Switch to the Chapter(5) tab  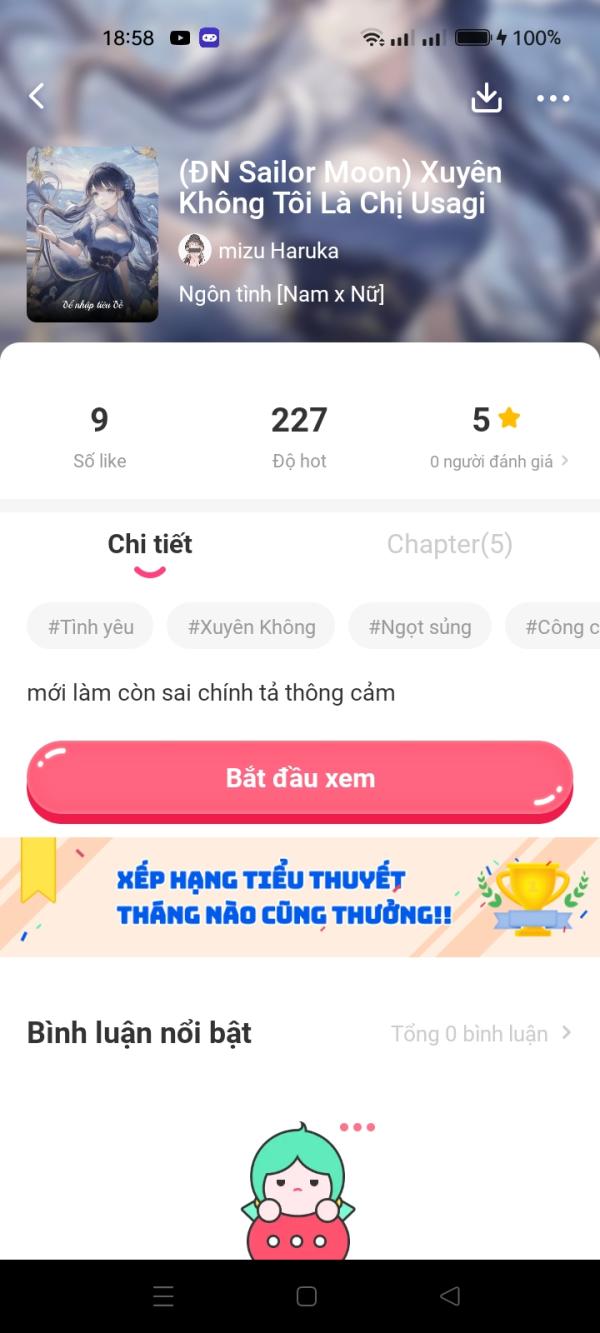click(449, 544)
